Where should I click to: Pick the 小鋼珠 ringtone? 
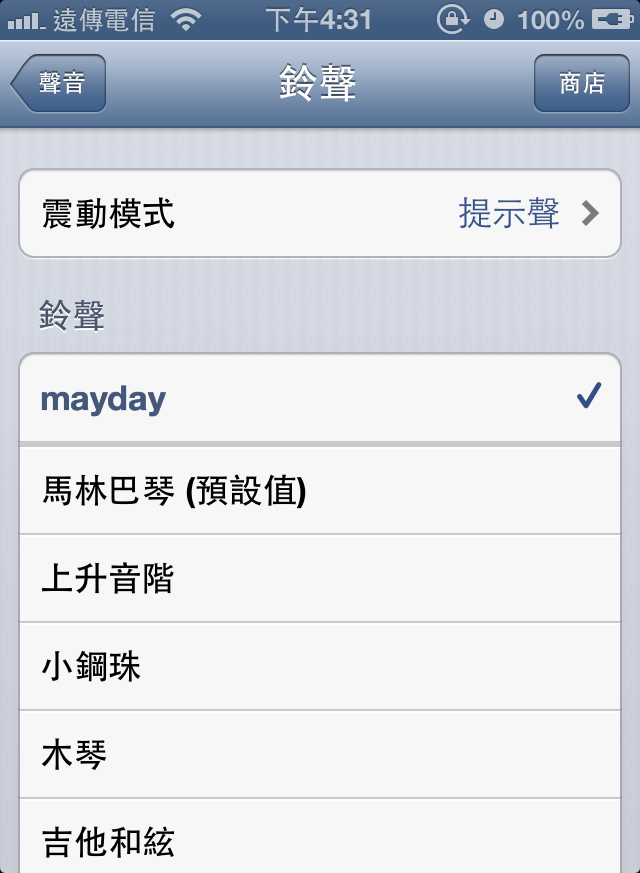click(320, 666)
